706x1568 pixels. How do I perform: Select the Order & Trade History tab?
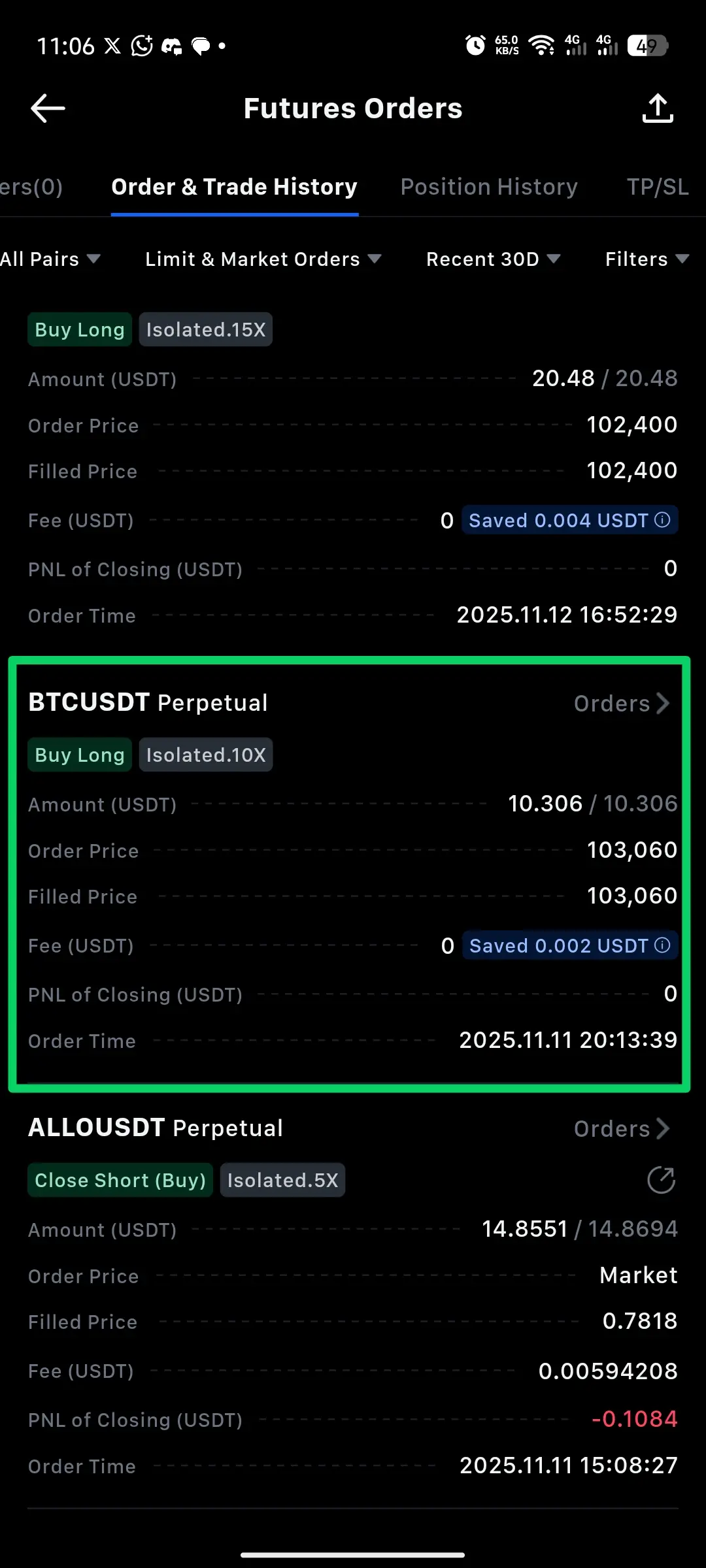(234, 187)
